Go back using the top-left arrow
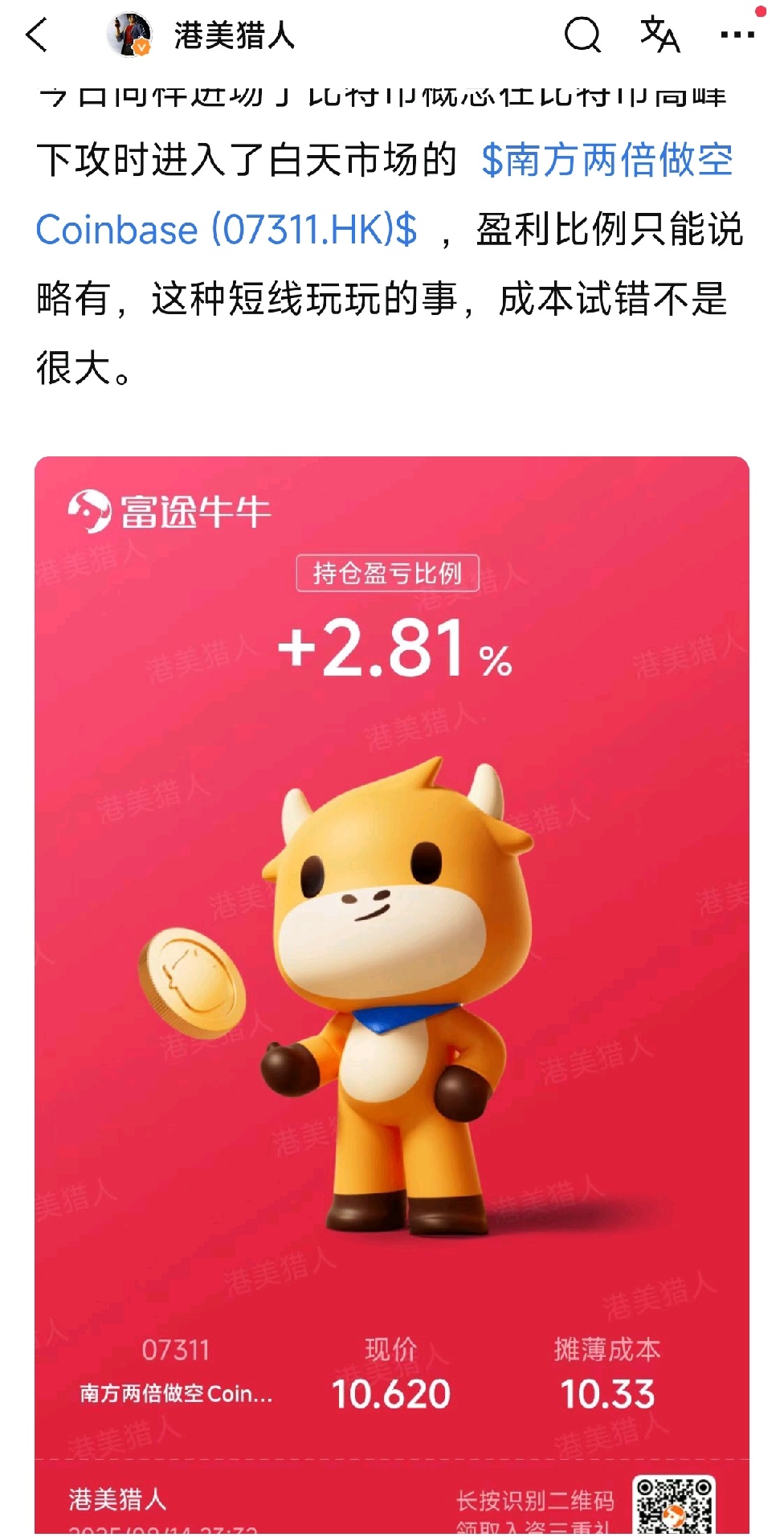784x1537 pixels. coord(37,35)
